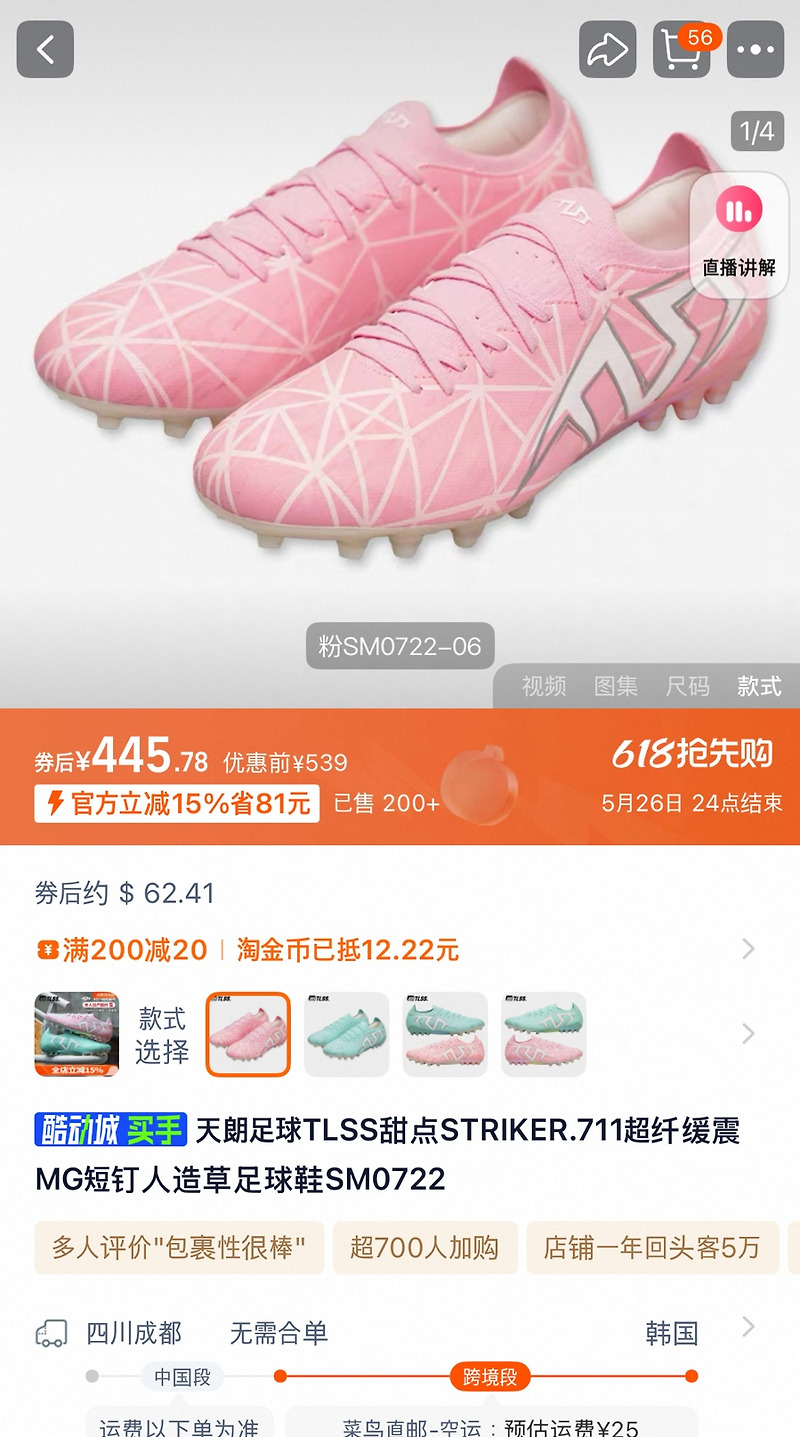Open the more options ellipsis menu
The height and width of the screenshot is (1437, 800).
point(756,48)
